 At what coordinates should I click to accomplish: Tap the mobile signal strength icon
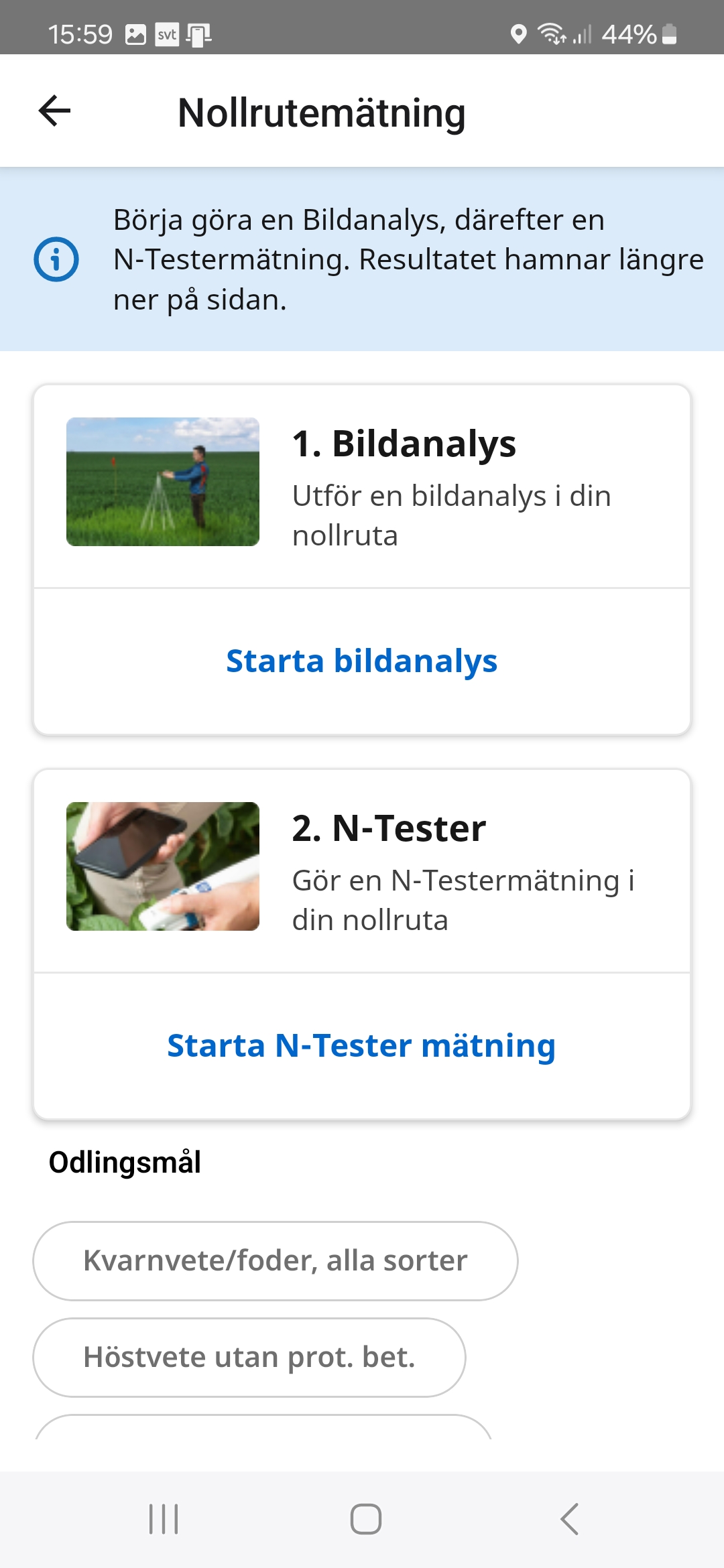[583, 35]
